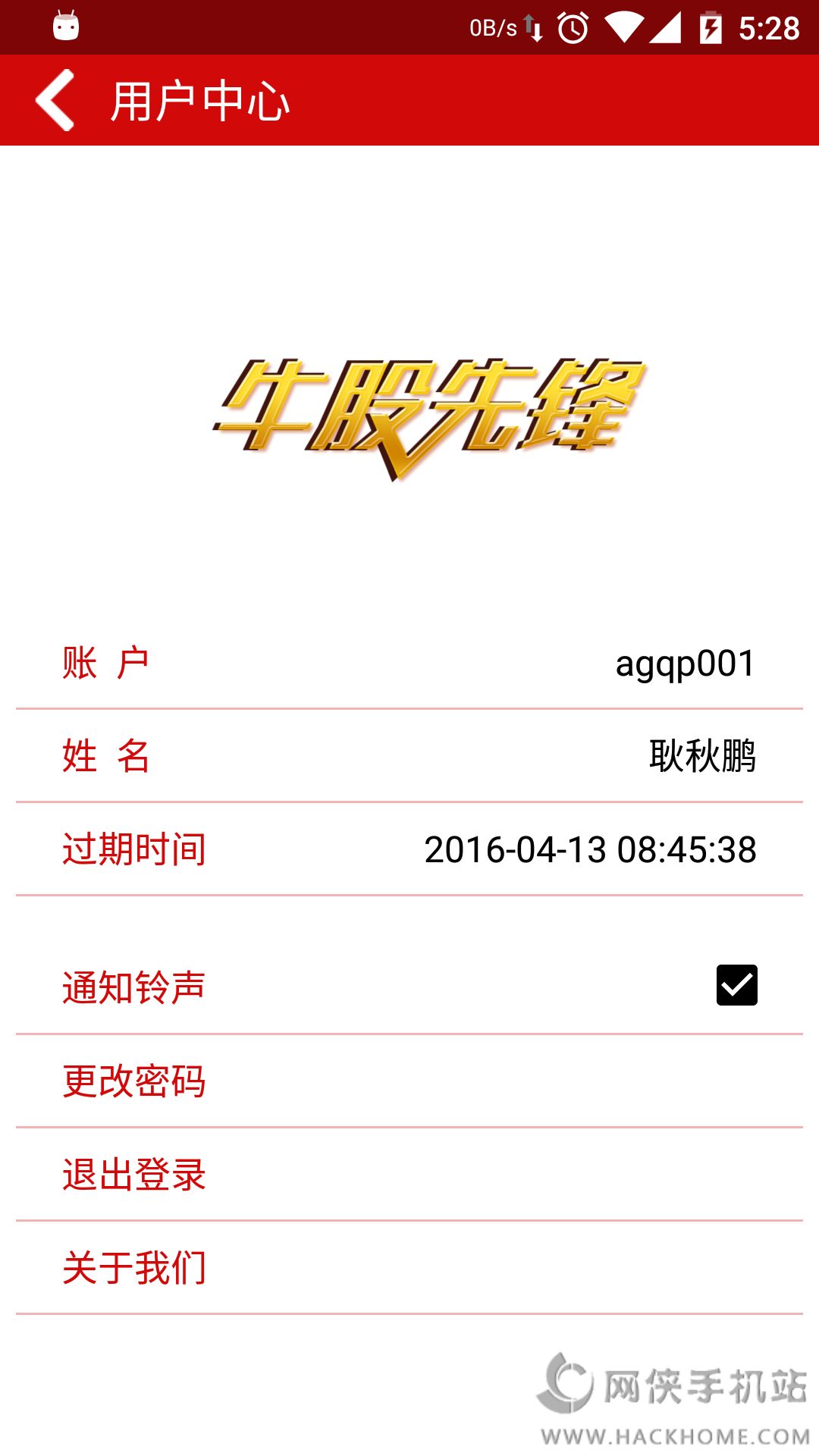Viewport: 819px width, 1456px height.
Task: Go back from 用户中心
Action: [x=55, y=100]
